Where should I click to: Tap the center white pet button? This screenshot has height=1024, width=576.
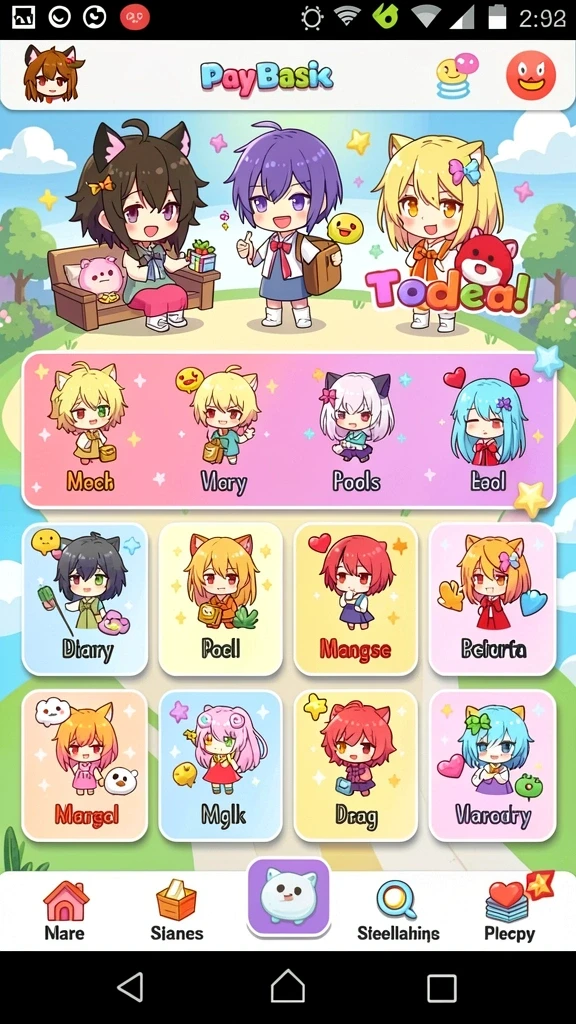[x=288, y=897]
